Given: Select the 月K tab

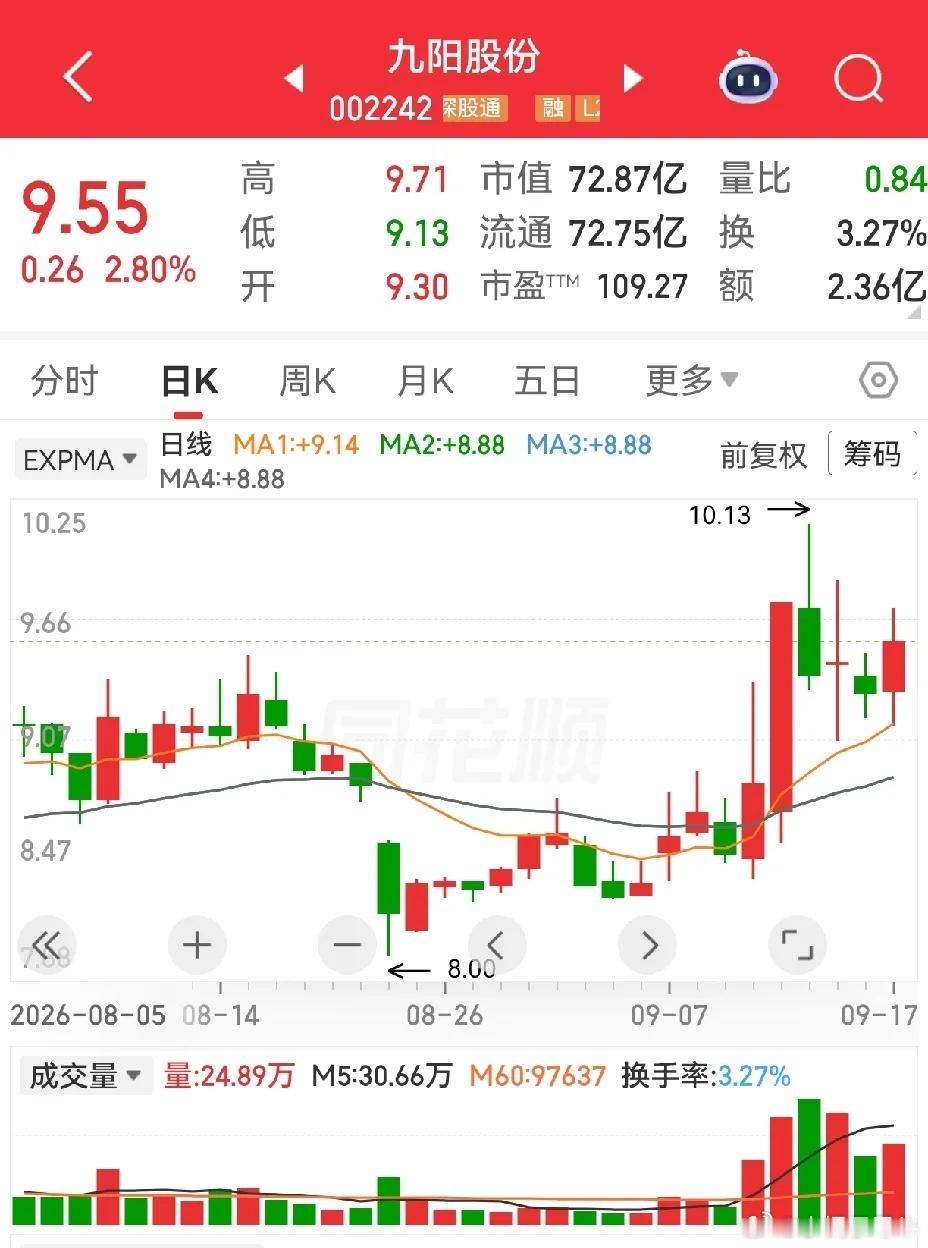Looking at the screenshot, I should (x=425, y=381).
